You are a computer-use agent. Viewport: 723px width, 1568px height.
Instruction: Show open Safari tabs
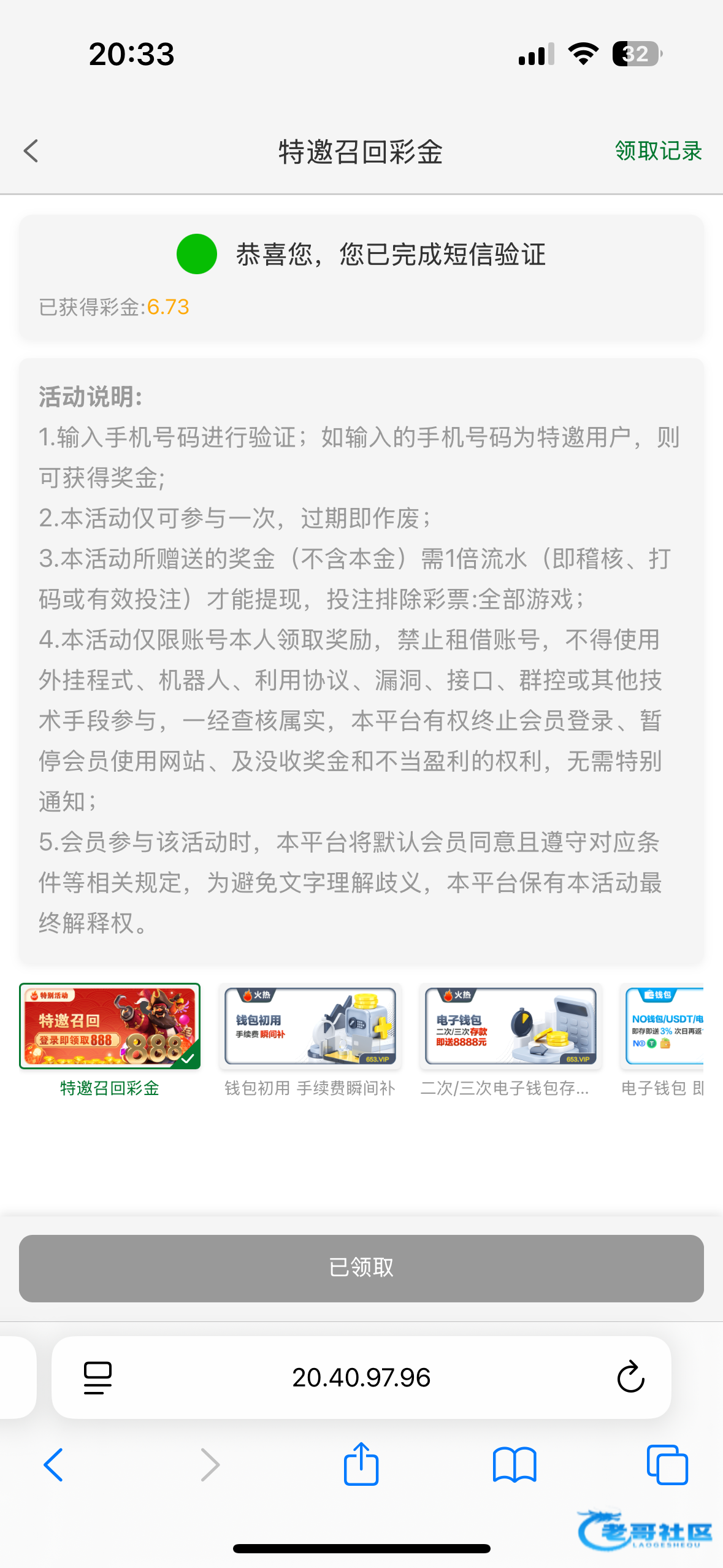667,1465
